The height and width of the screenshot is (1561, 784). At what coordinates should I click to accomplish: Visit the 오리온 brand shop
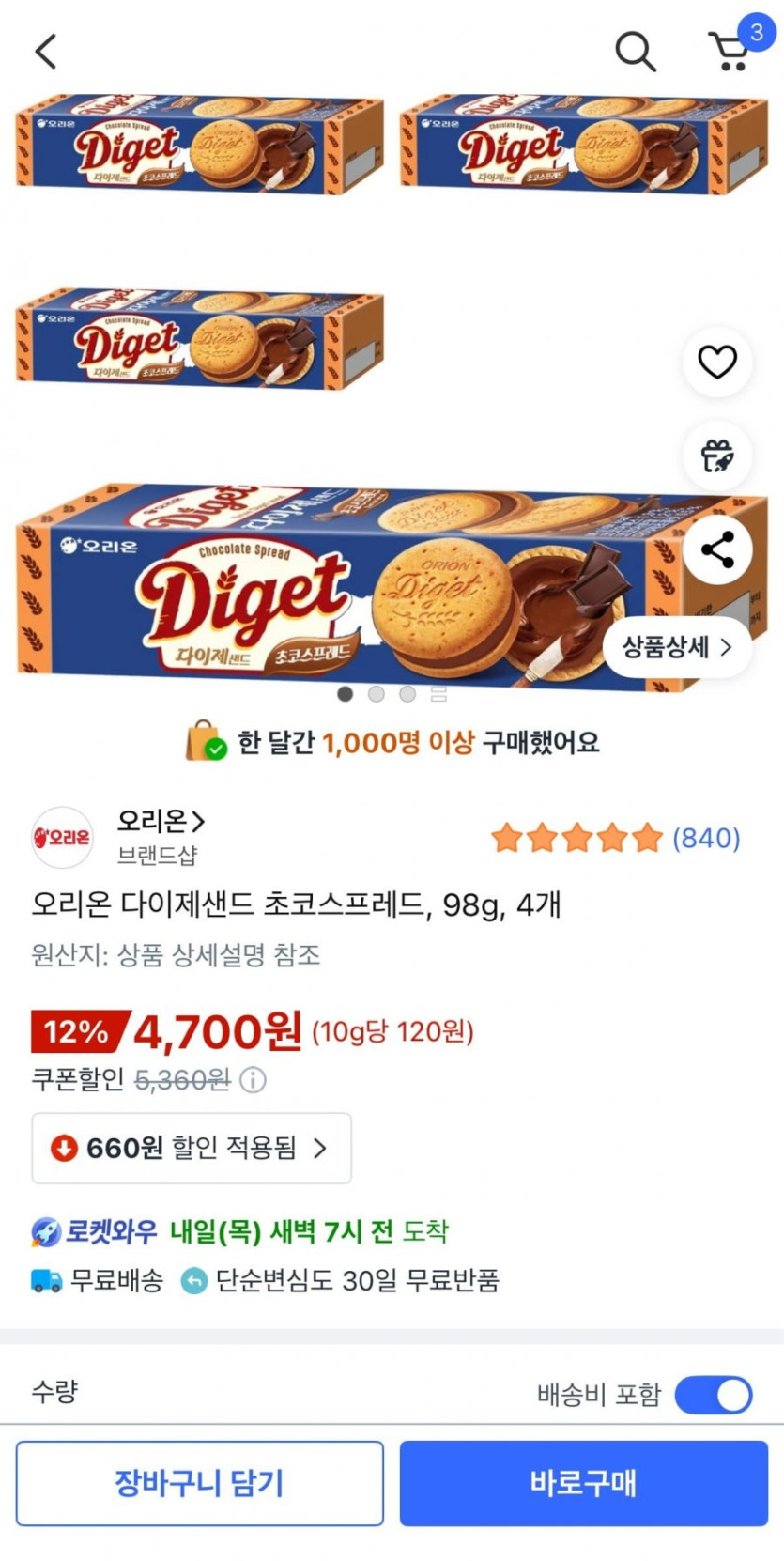coord(160,822)
